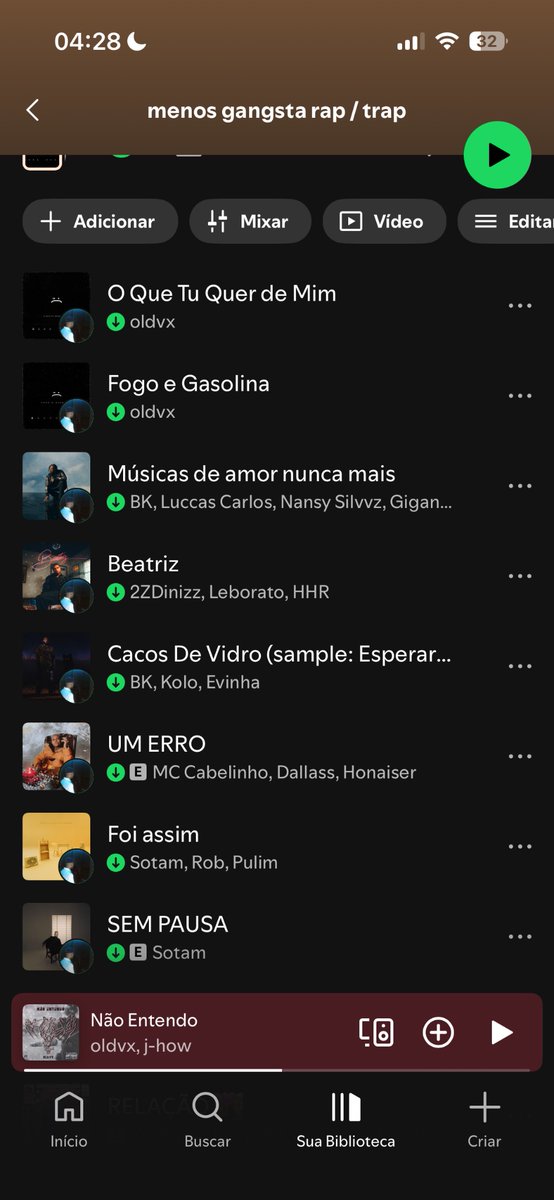Open the Sua Biblioteca tab
This screenshot has height=1200, width=554.
(x=346, y=1120)
